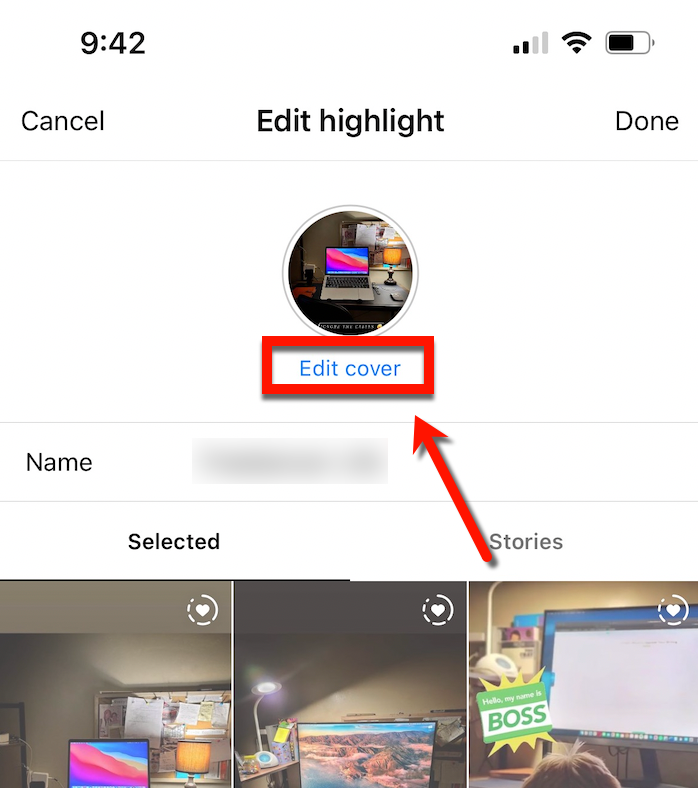This screenshot has height=788, width=698.
Task: Edit the highlight Name field
Action: tap(289, 462)
